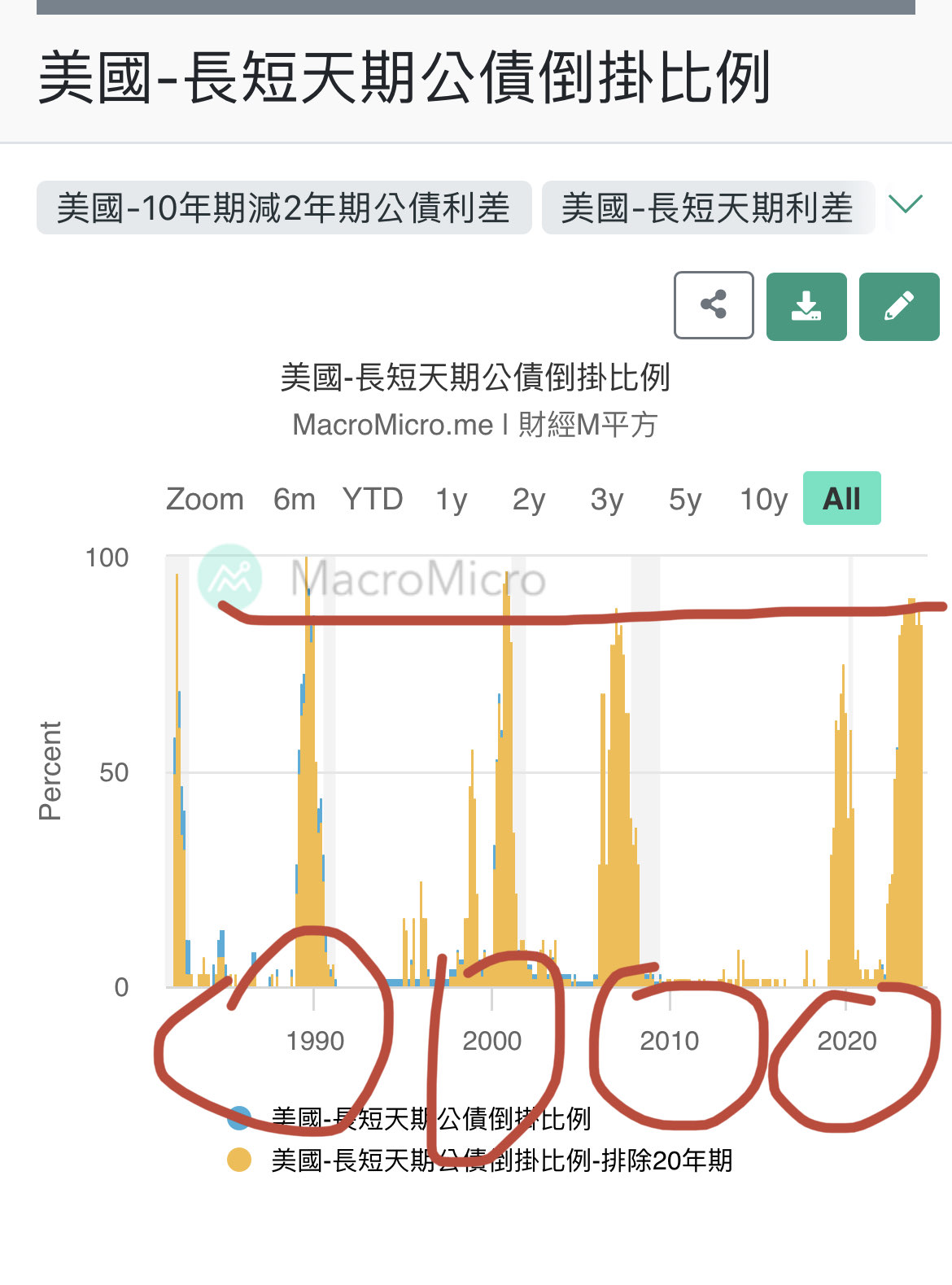Open 美國-10年期減2年期公債利差 chip
This screenshot has width=952, height=1285.
point(283,208)
